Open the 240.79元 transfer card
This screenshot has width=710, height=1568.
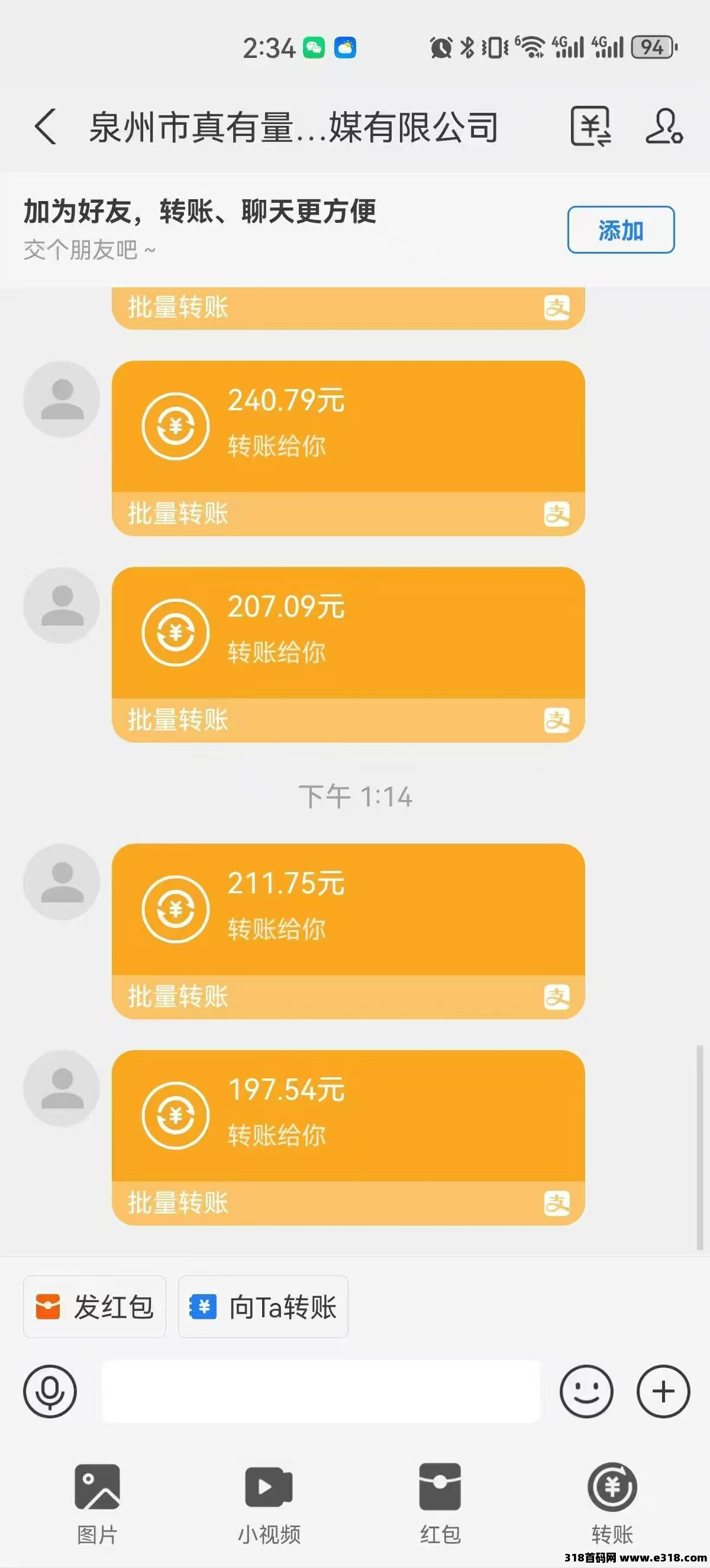click(348, 448)
